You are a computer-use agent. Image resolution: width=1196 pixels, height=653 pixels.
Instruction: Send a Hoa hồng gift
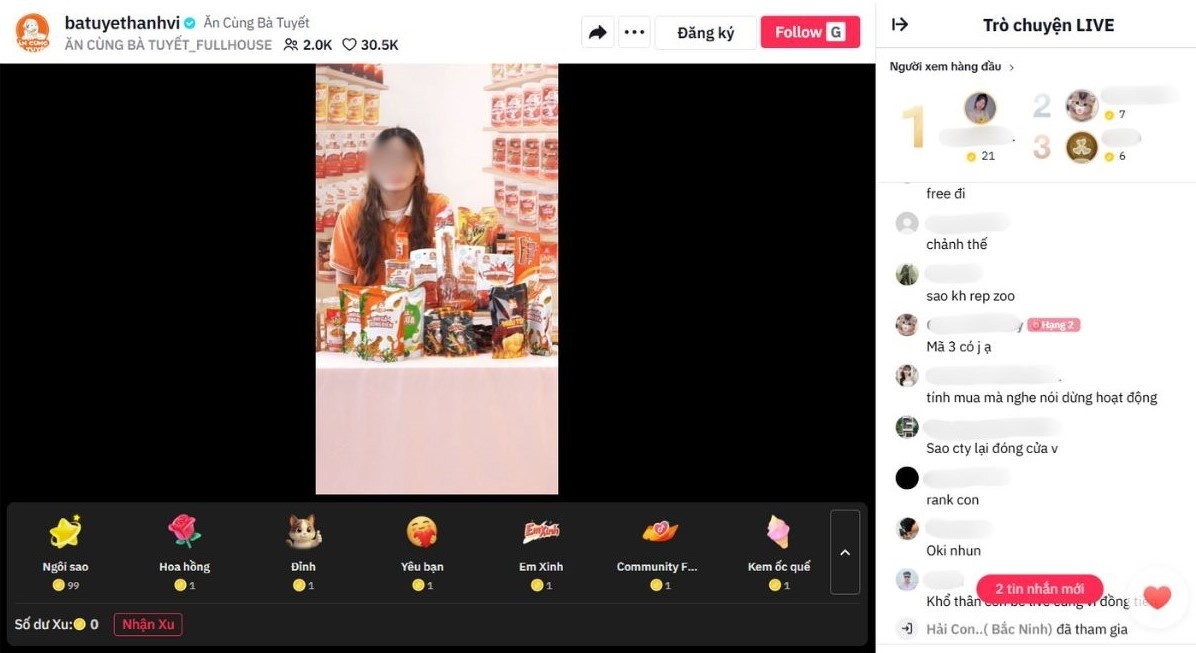coord(184,545)
